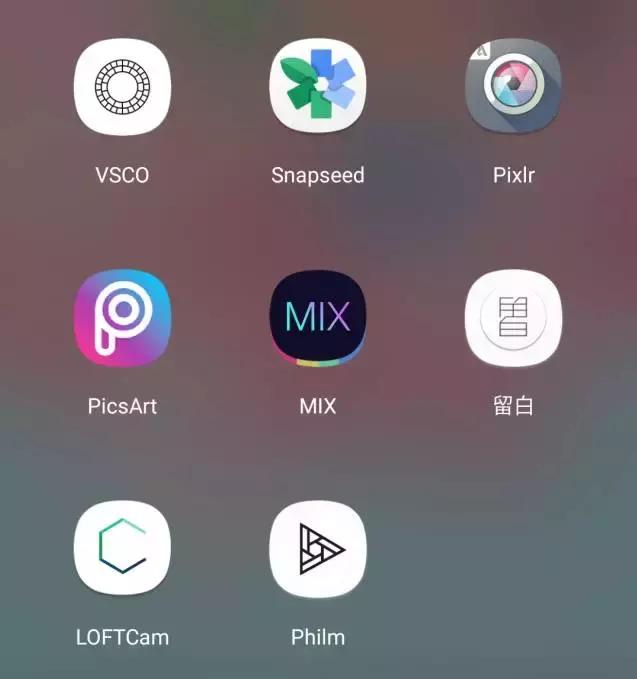
Task: Open LOFTCam camera app
Action: pyautogui.click(x=122, y=549)
